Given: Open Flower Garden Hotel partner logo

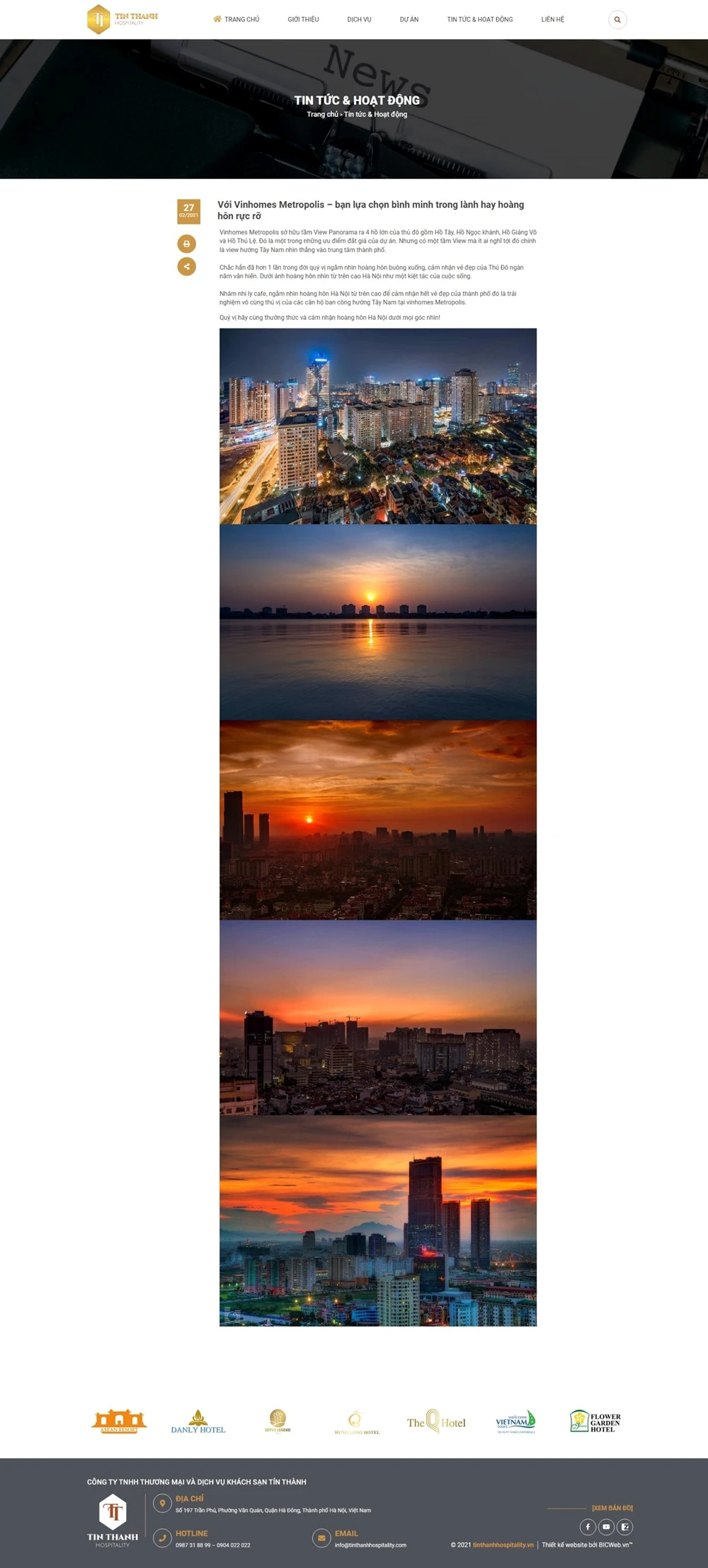Looking at the screenshot, I should (x=595, y=1421).
